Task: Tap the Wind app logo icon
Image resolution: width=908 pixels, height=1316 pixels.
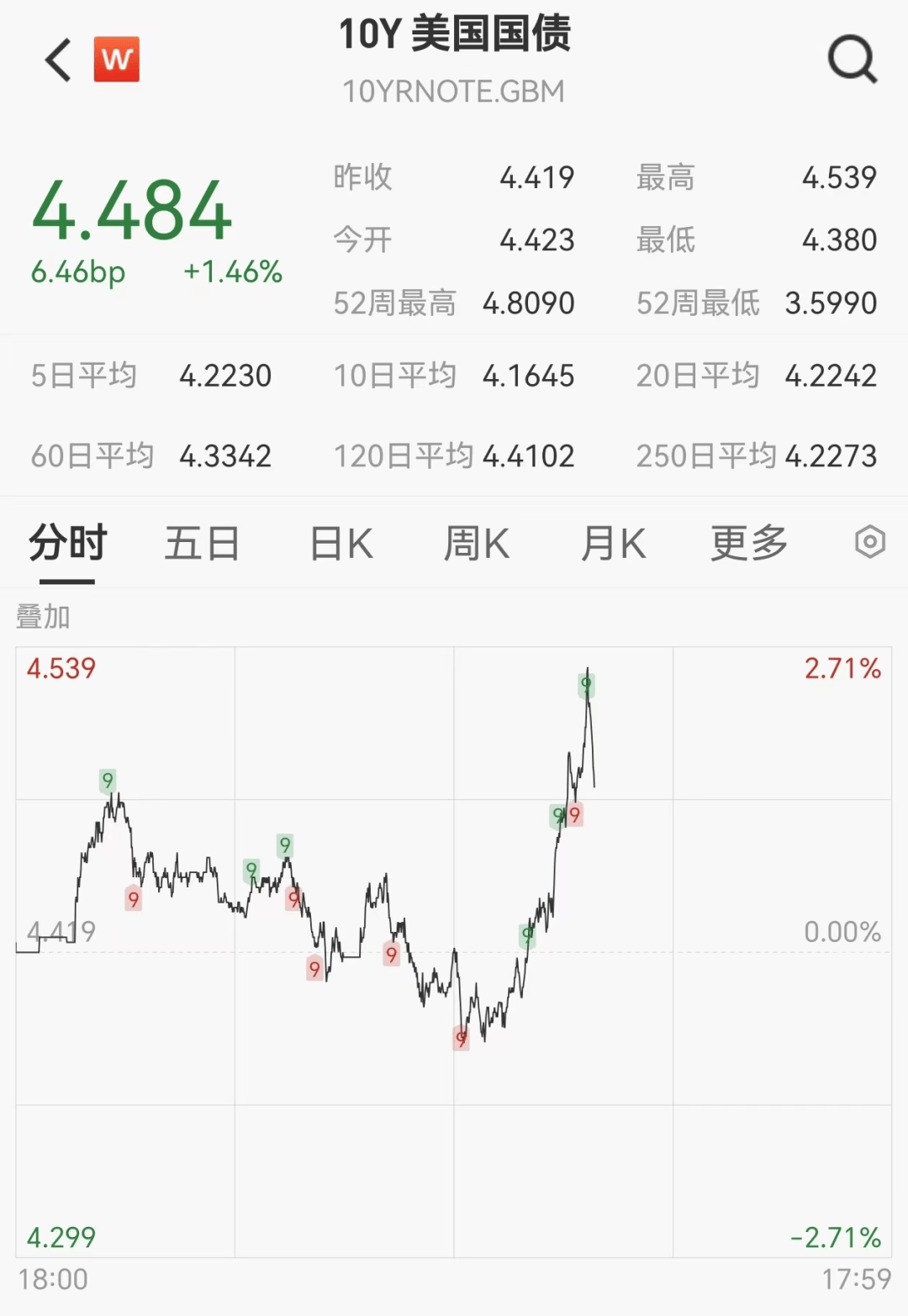Action: [117, 59]
